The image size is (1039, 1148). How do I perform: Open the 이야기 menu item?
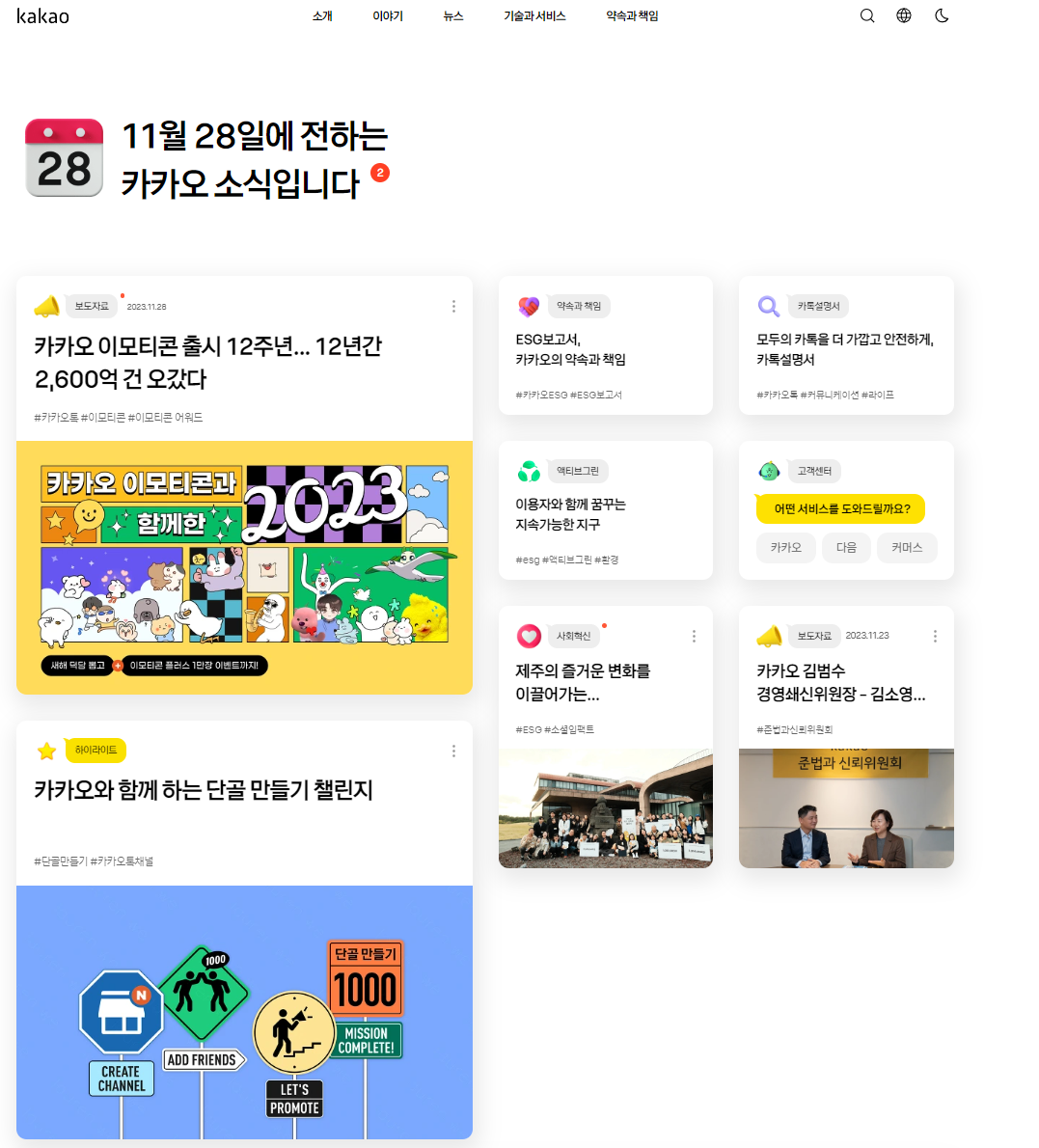point(388,16)
